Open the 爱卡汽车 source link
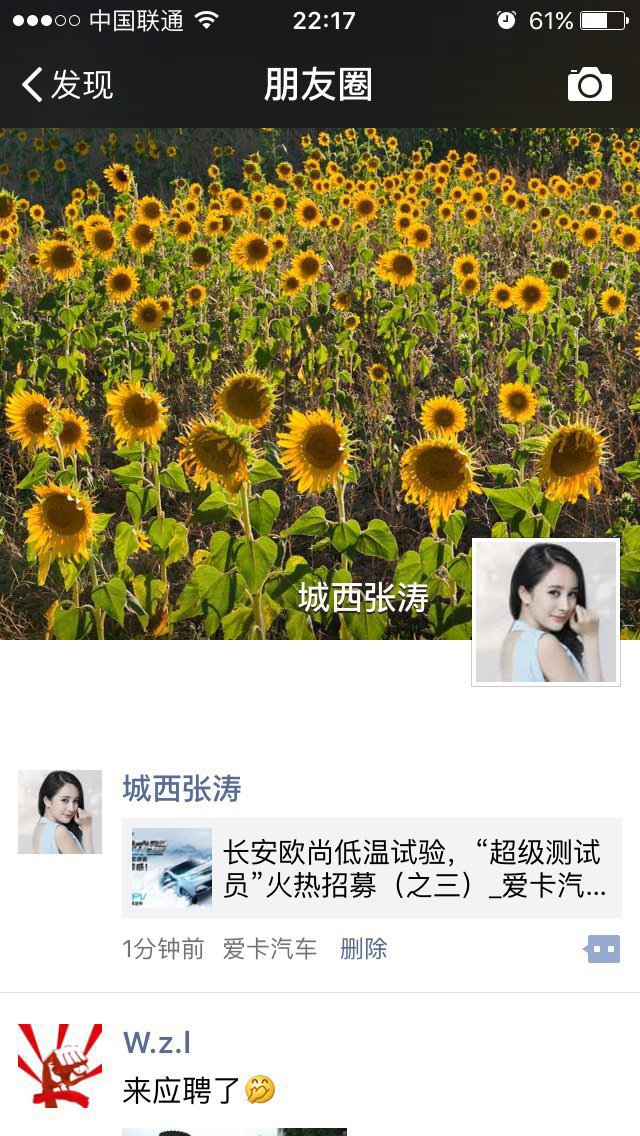 point(269,949)
